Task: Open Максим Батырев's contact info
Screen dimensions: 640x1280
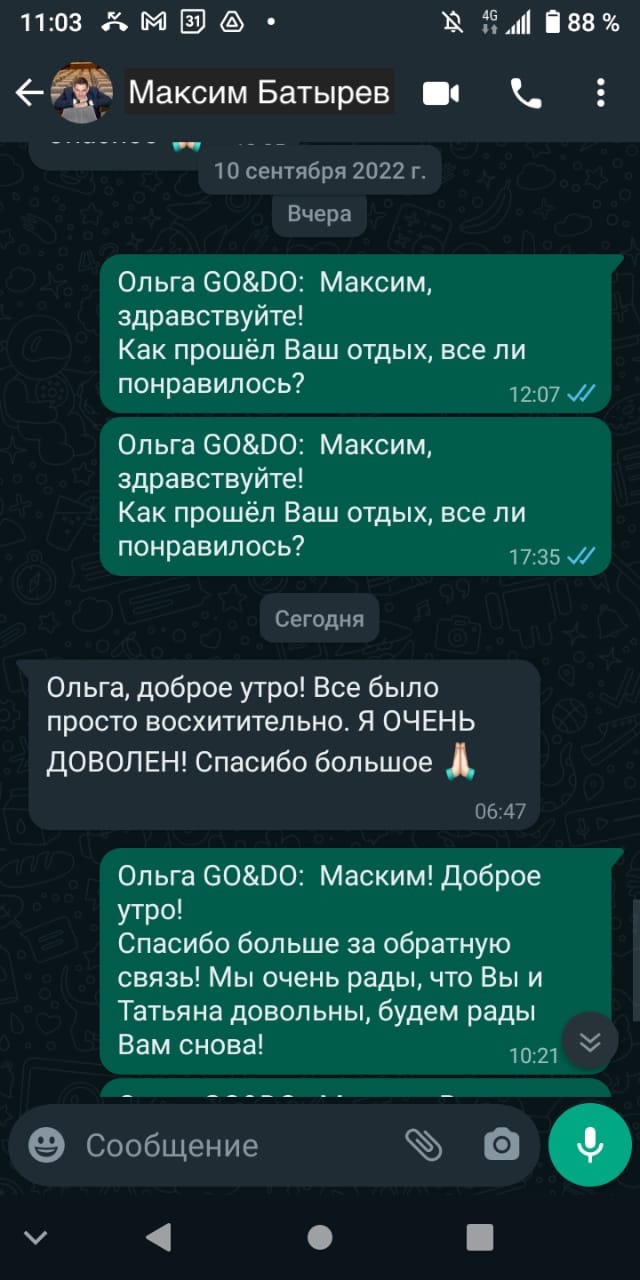Action: (258, 93)
